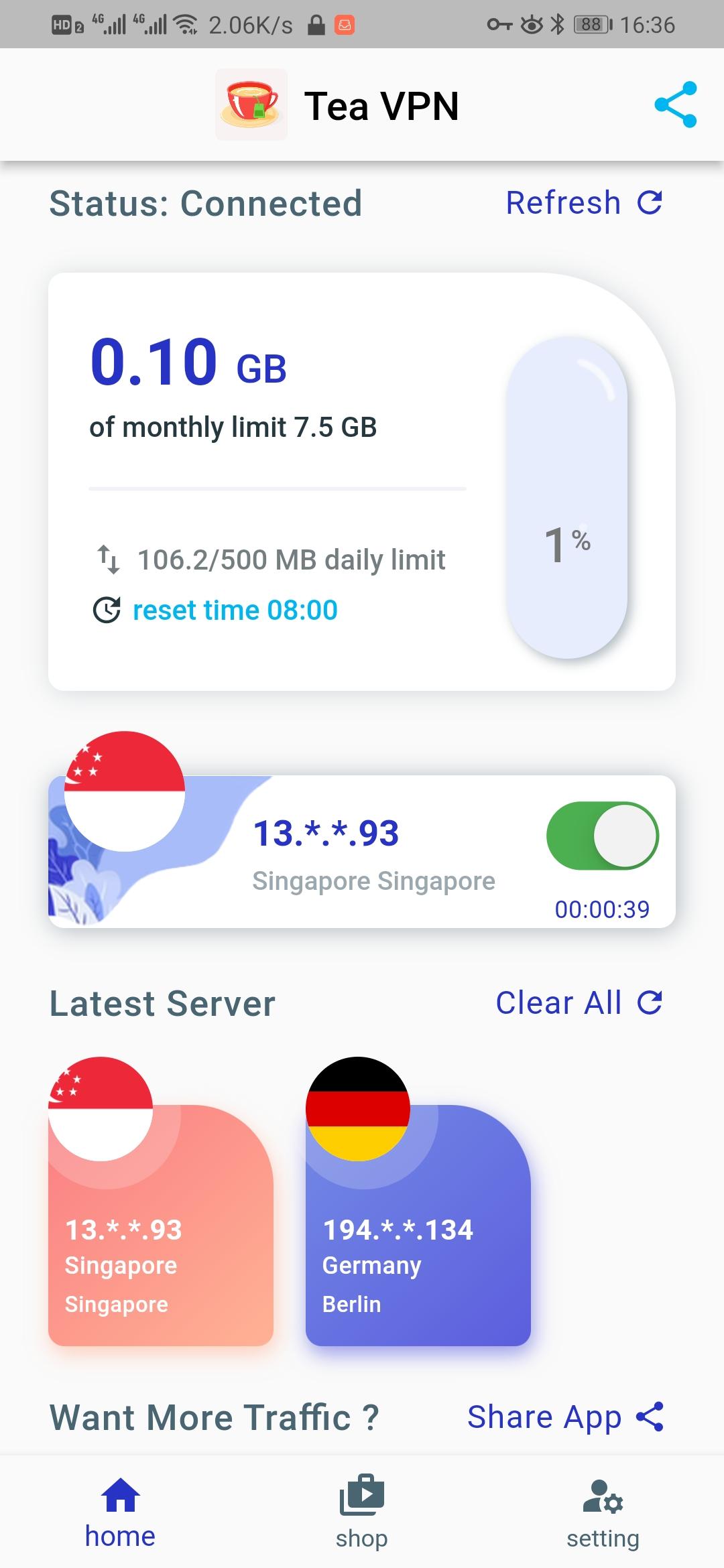Screen dimensions: 724x1568
Task: Tap Share App for more traffic
Action: point(565,1417)
